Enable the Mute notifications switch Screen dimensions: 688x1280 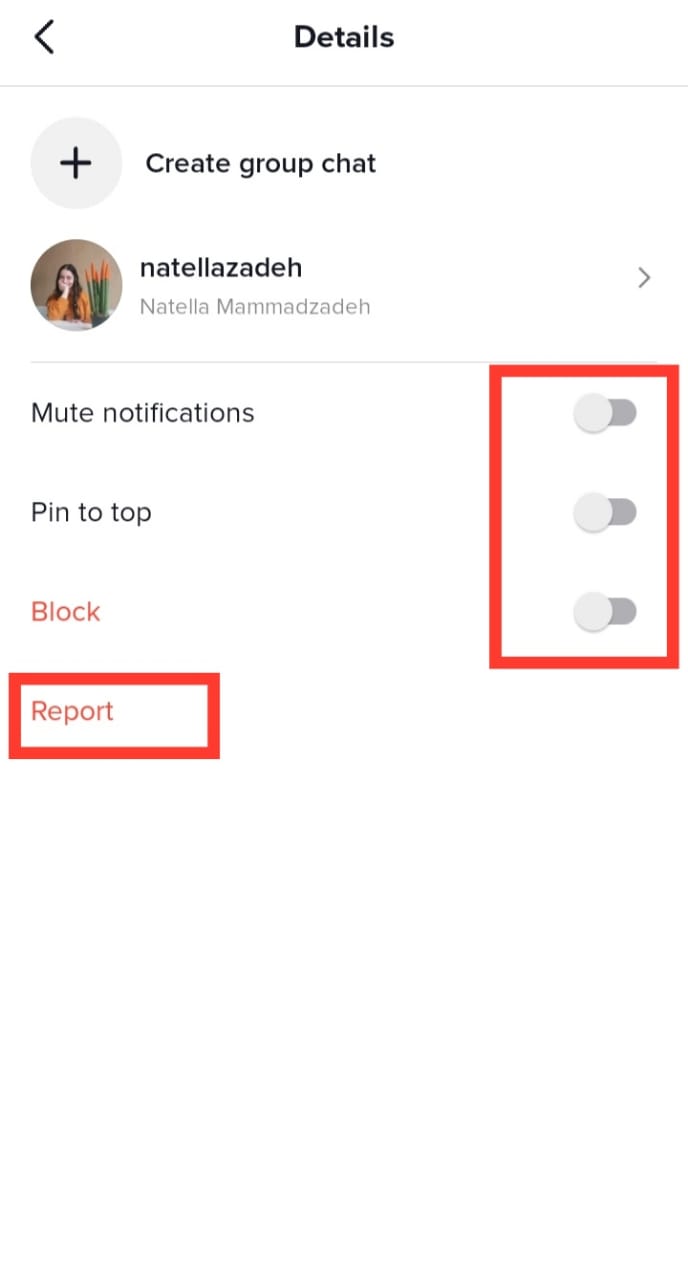[x=605, y=413]
